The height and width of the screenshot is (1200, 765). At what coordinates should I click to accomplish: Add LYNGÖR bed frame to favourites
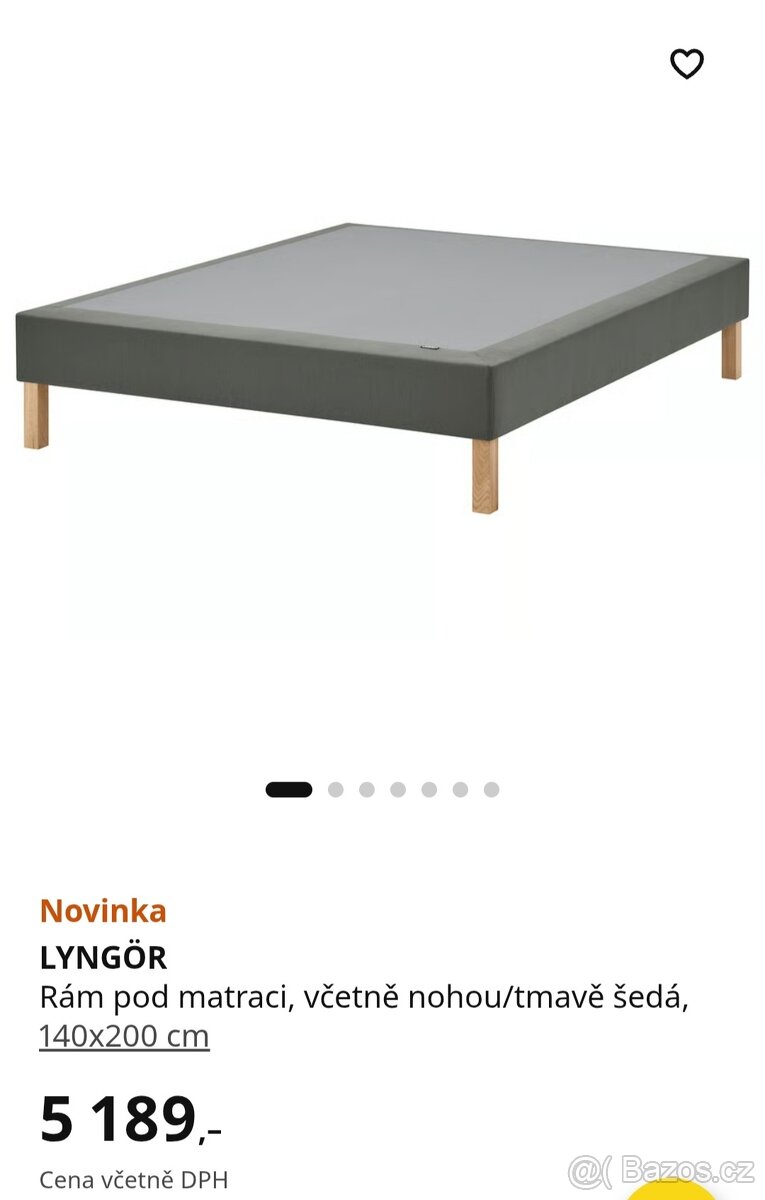tap(686, 64)
